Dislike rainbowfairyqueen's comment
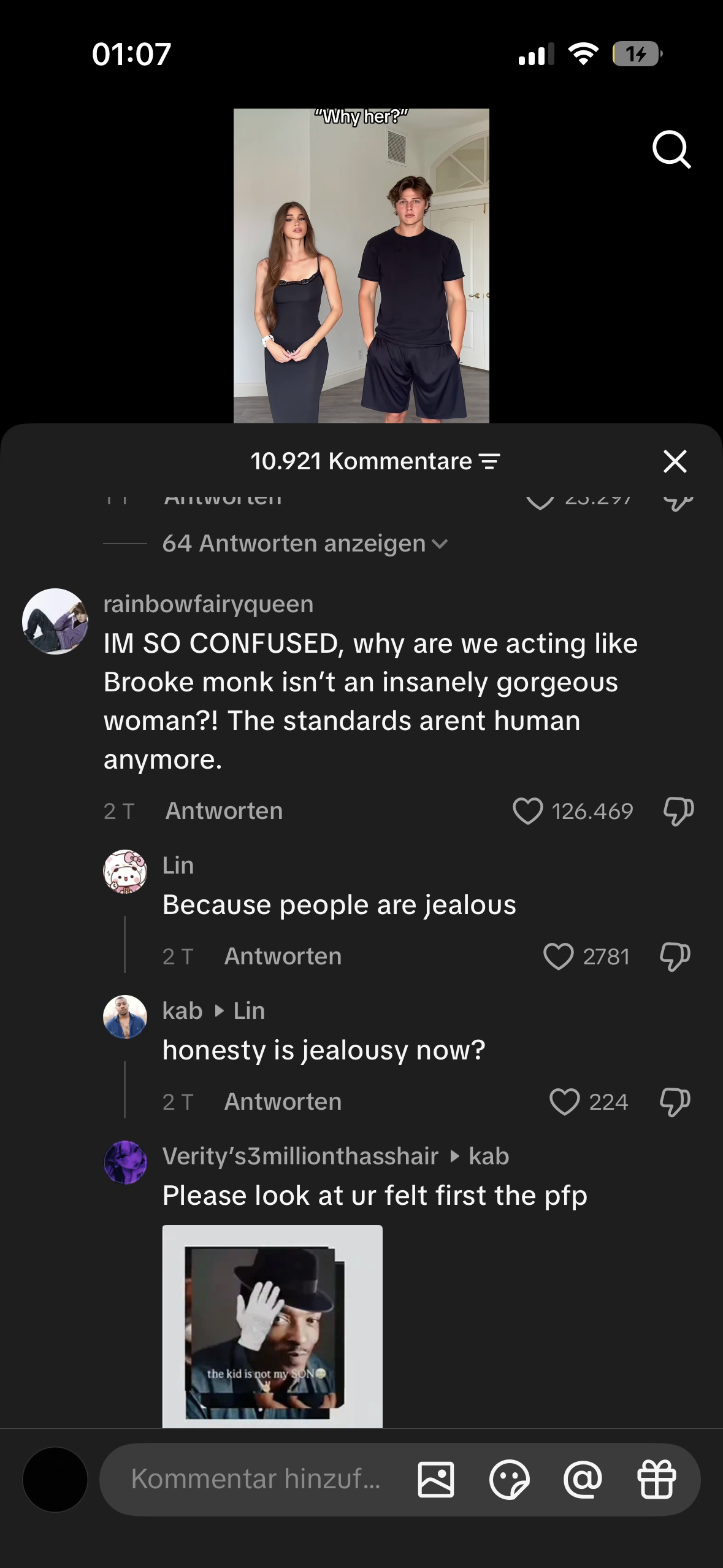The height and width of the screenshot is (1568, 723). click(x=678, y=811)
